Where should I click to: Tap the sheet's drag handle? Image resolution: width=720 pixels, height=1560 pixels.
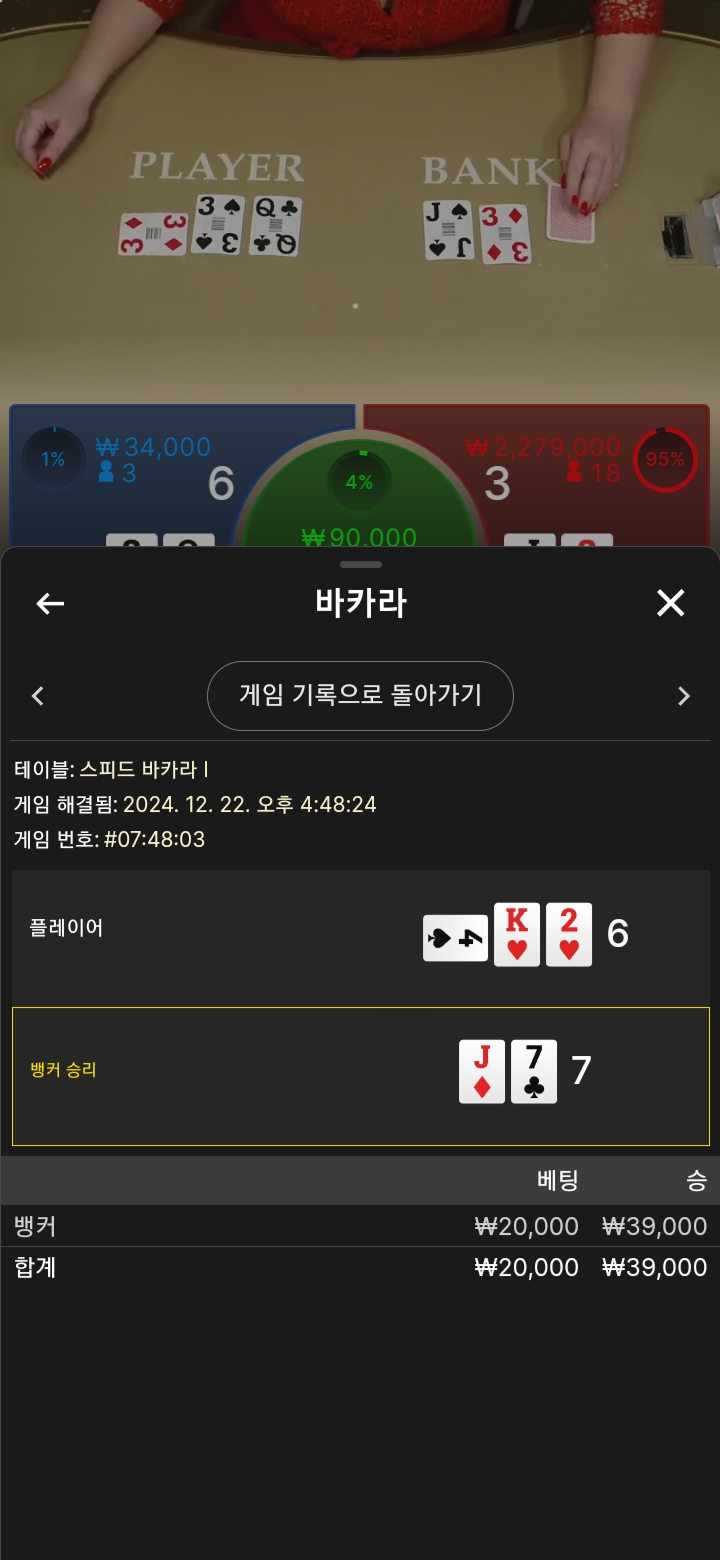pyautogui.click(x=360, y=565)
